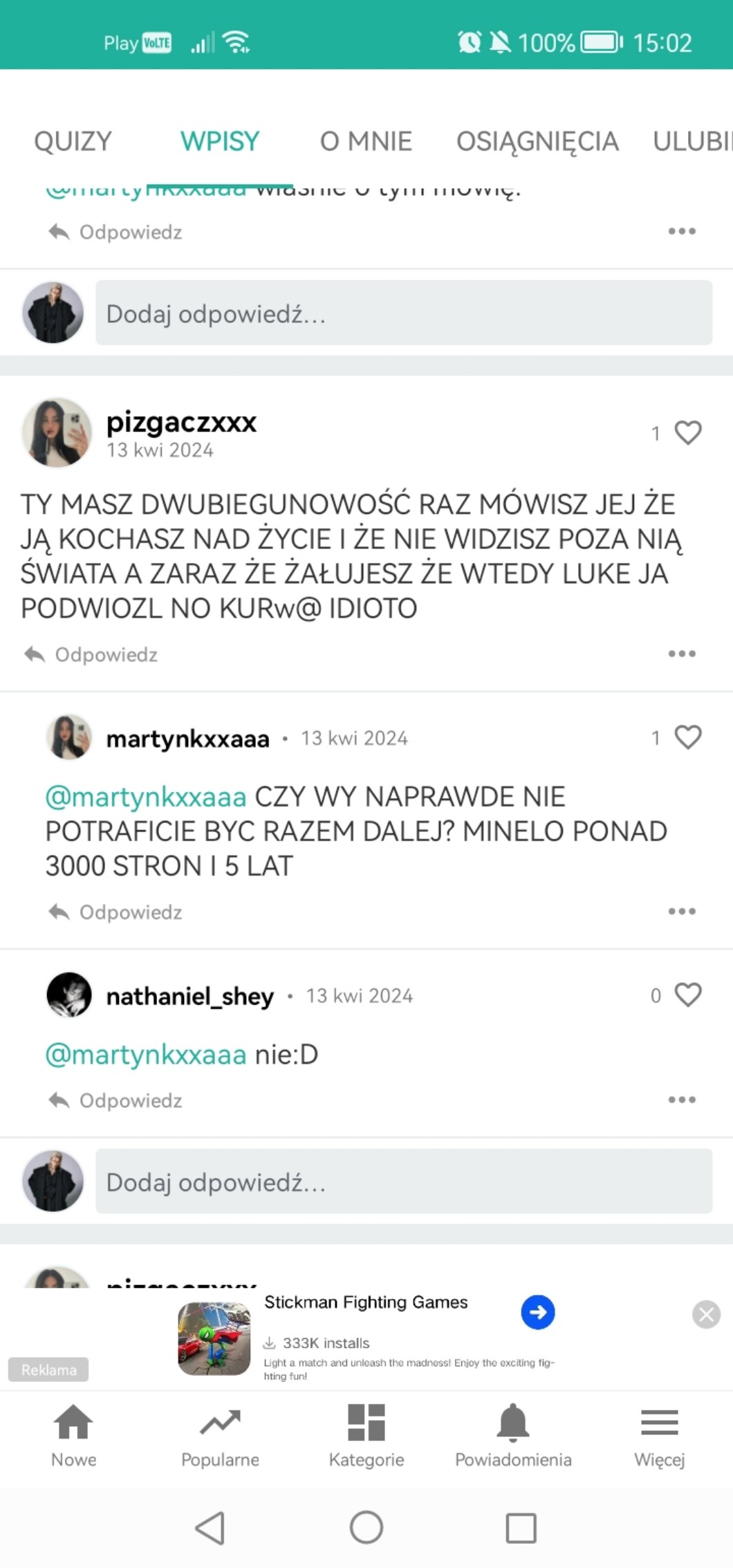The height and width of the screenshot is (1568, 733).
Task: Open the Stickman Fighting Games ad arrow
Action: tap(538, 1312)
